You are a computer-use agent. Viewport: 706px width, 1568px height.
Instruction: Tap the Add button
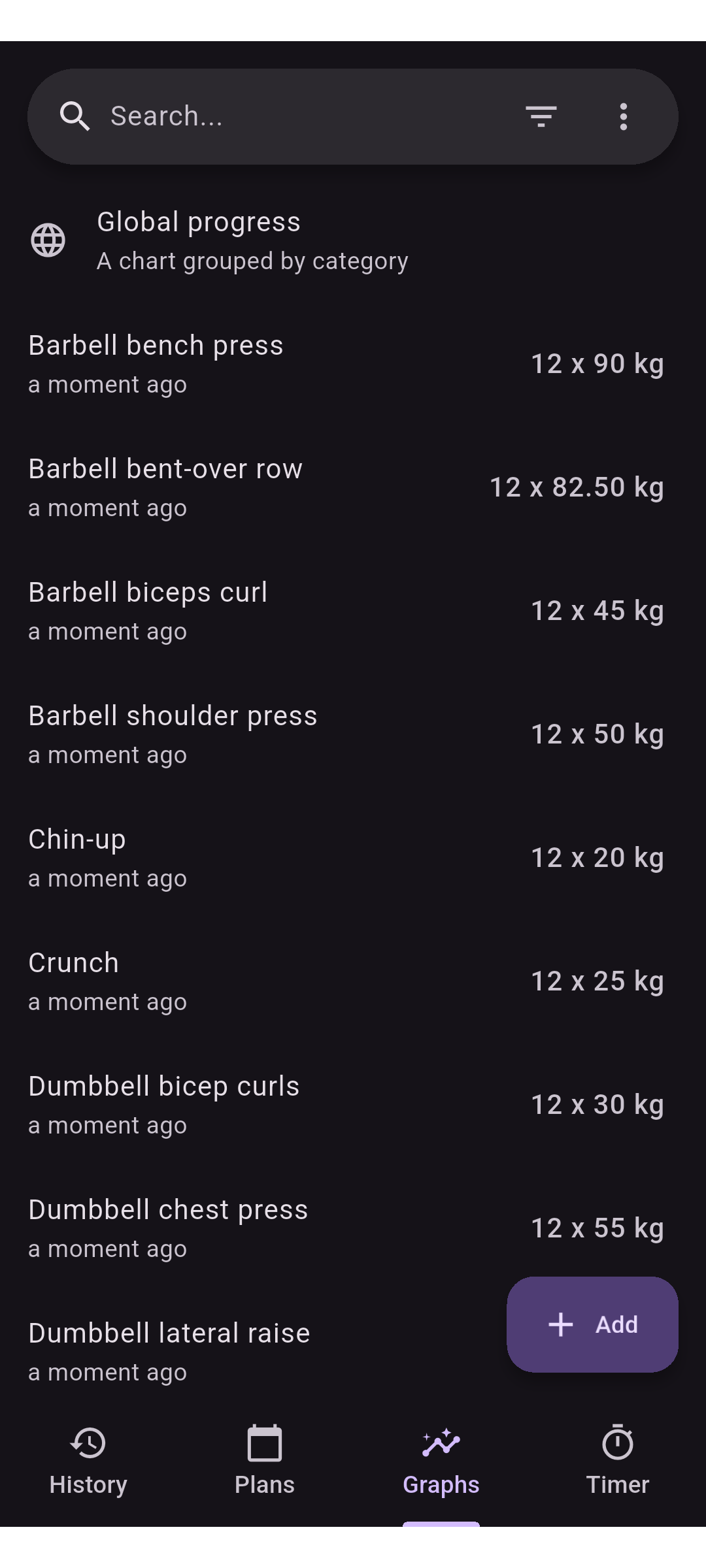point(592,1324)
